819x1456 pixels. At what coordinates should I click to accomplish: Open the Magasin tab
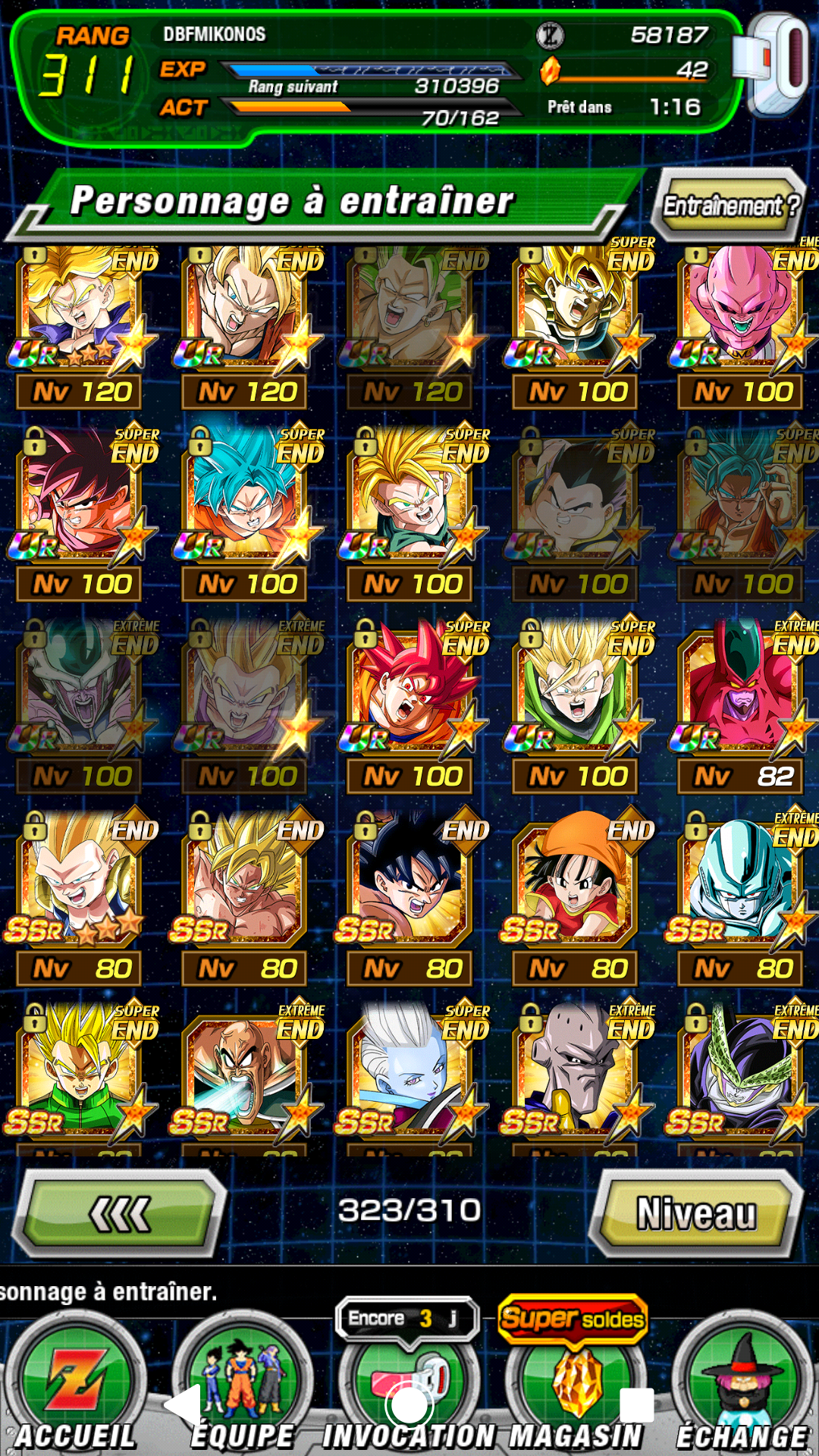coord(576,1386)
